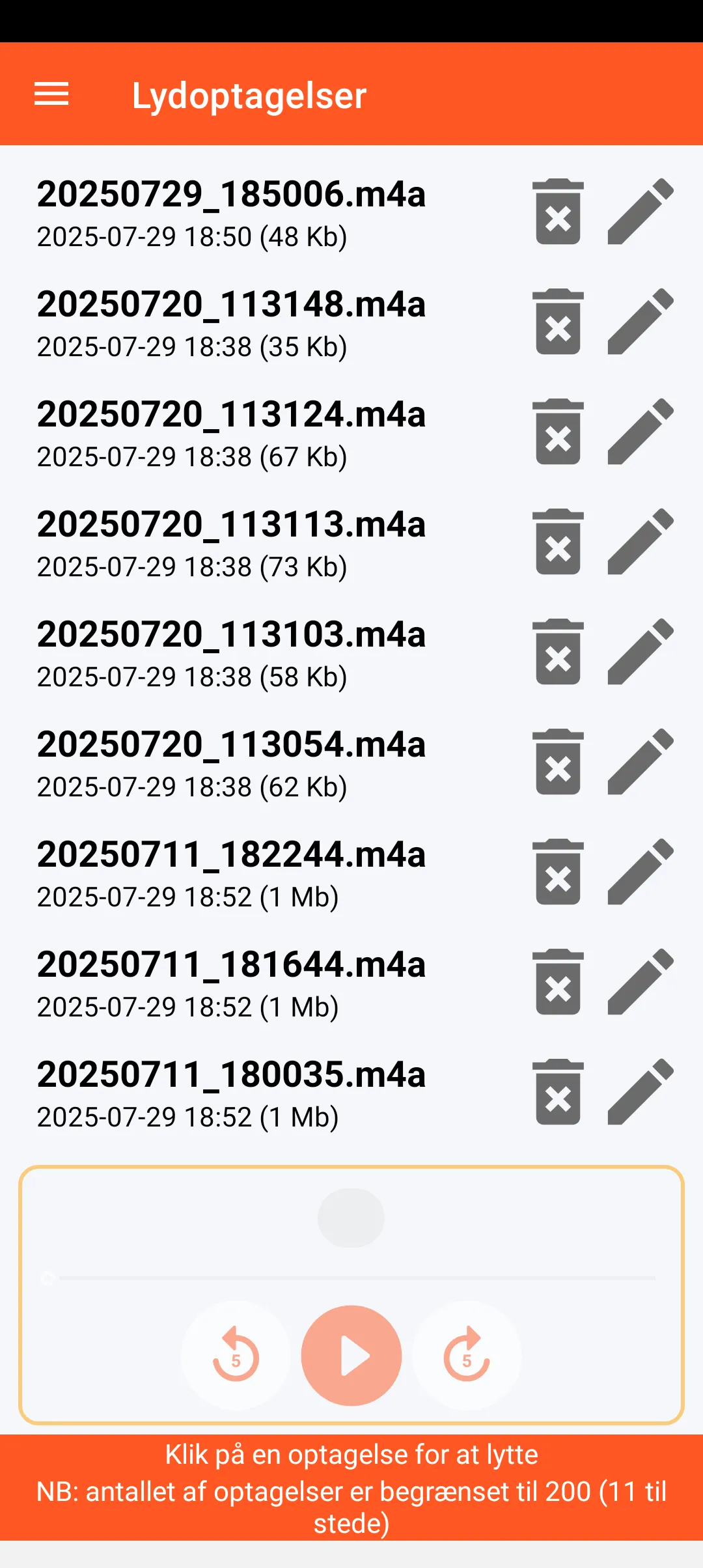This screenshot has height=1568, width=703.
Task: Remove recording 20250711_181644.m4a via trash icon
Action: coord(558,982)
